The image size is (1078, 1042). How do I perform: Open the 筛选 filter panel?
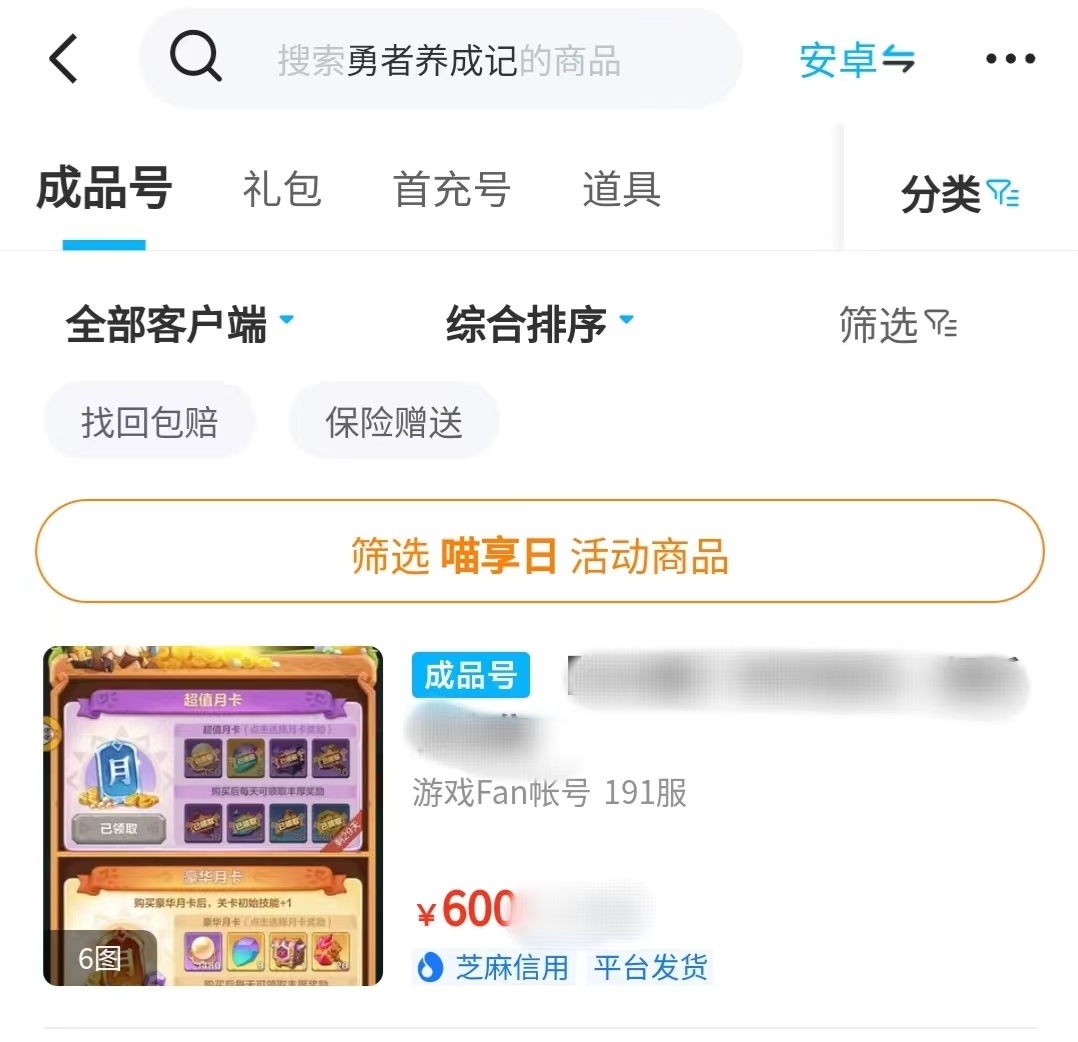[897, 325]
